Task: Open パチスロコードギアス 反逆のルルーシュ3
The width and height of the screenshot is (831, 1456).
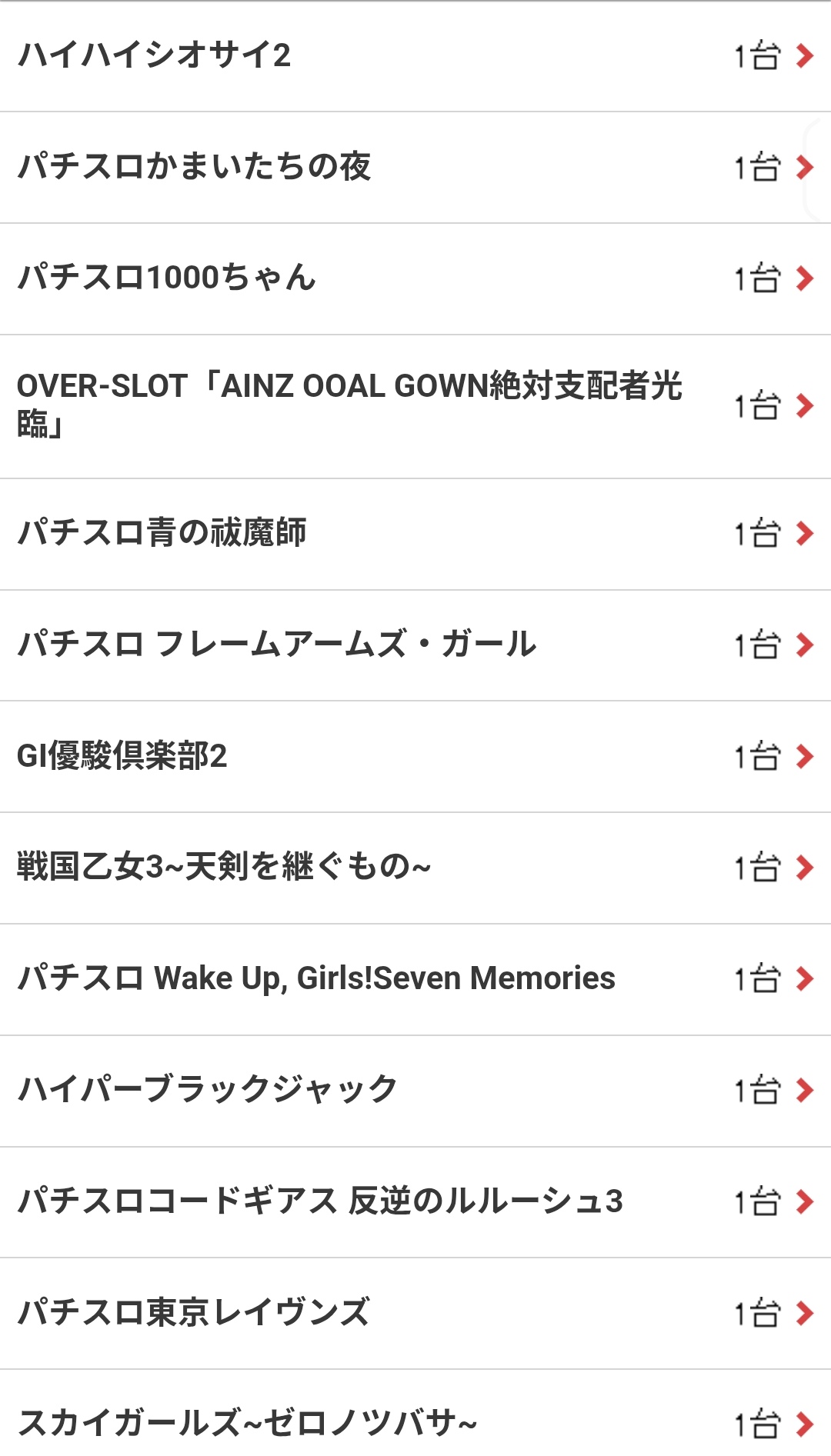Action: [415, 1201]
